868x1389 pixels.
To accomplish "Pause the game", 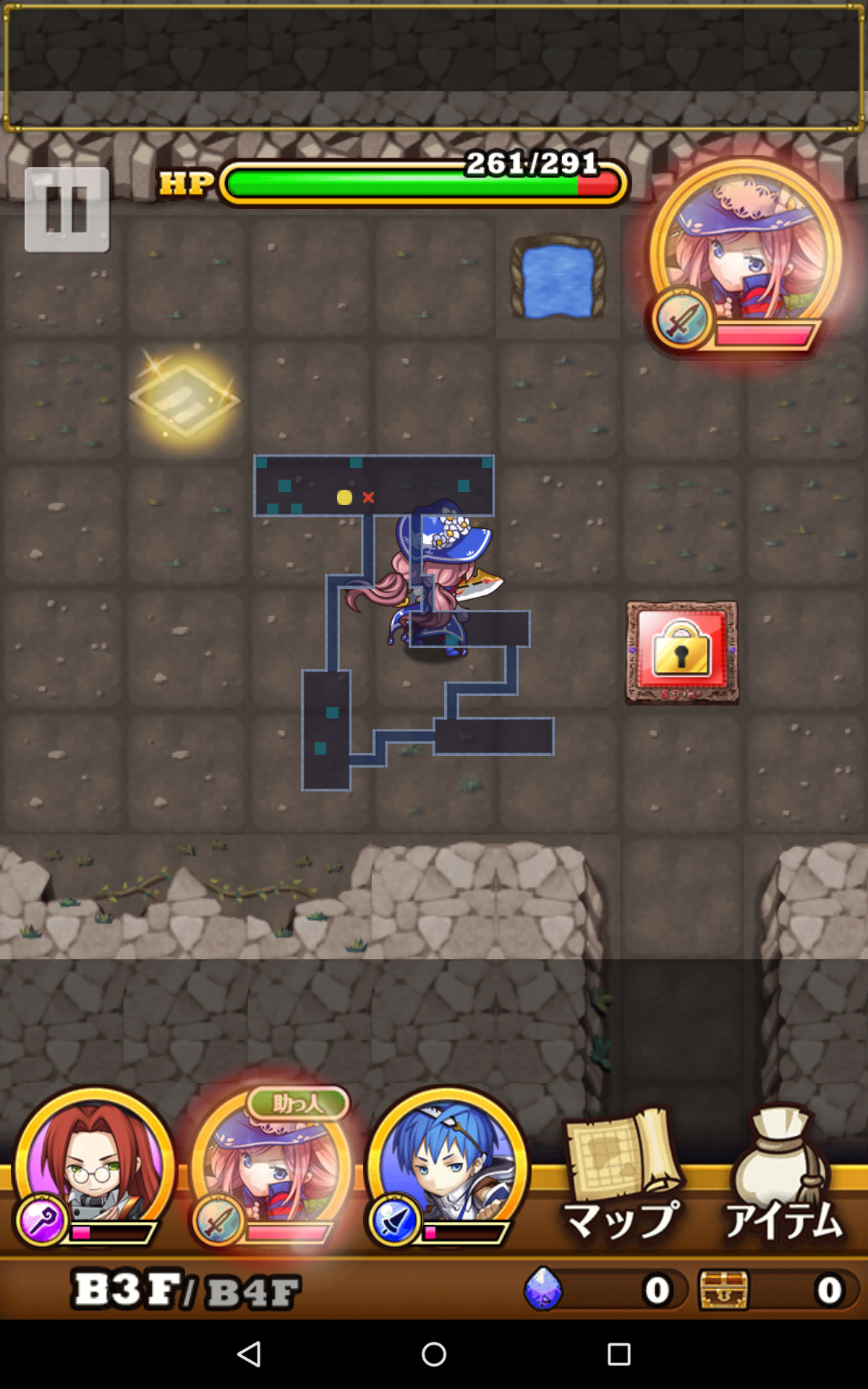I will point(67,210).
